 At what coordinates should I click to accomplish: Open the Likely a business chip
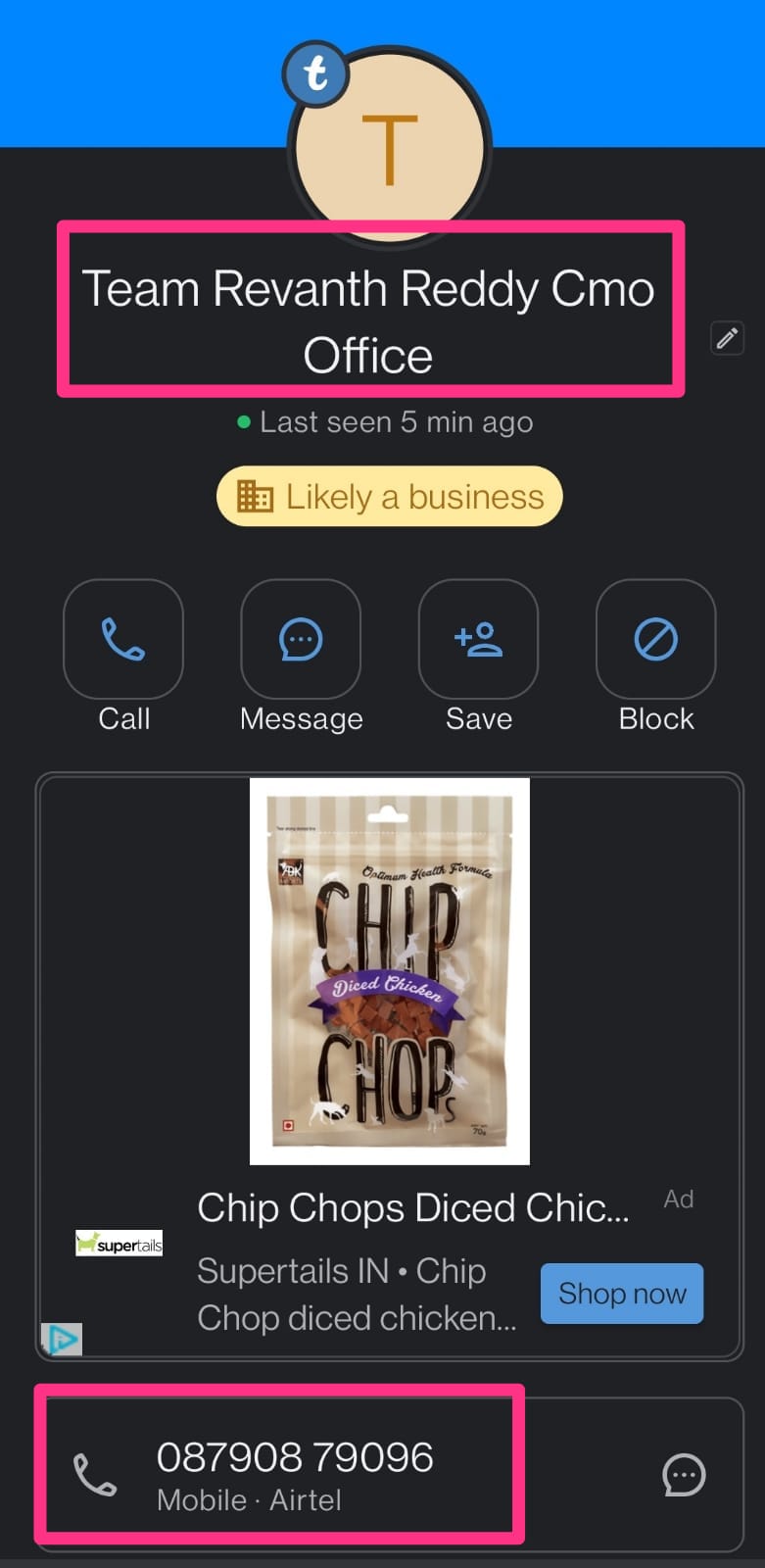[x=390, y=497]
